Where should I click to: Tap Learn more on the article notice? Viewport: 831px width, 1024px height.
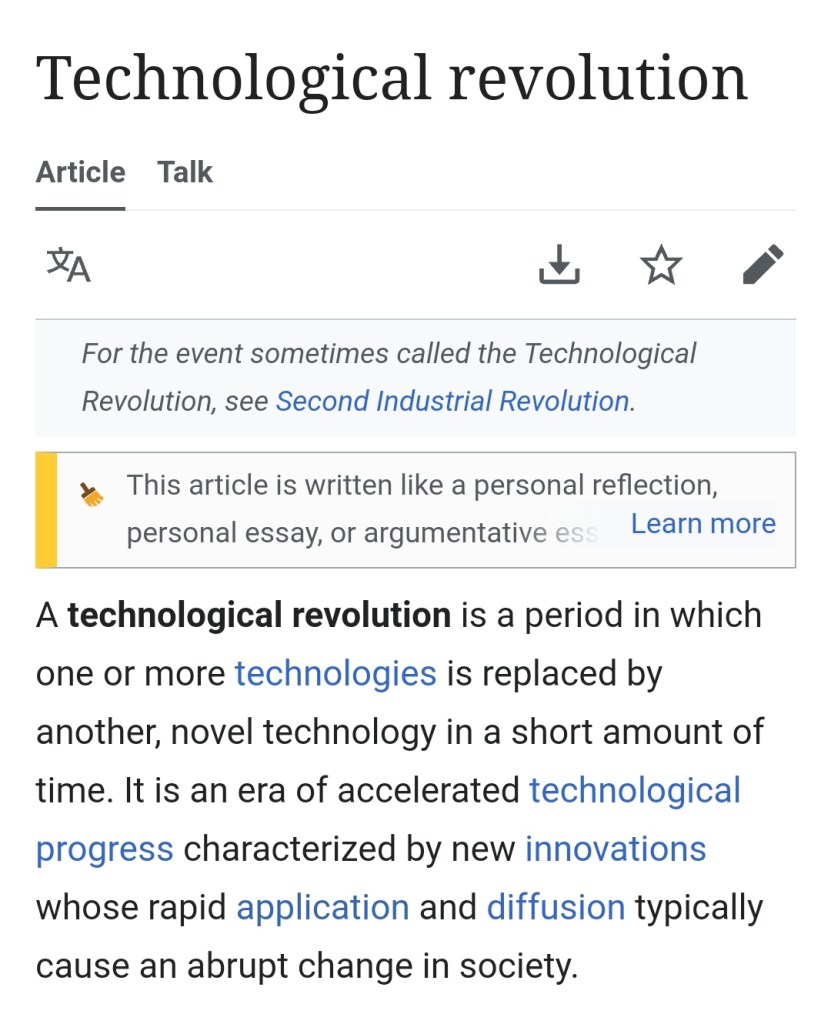point(703,524)
